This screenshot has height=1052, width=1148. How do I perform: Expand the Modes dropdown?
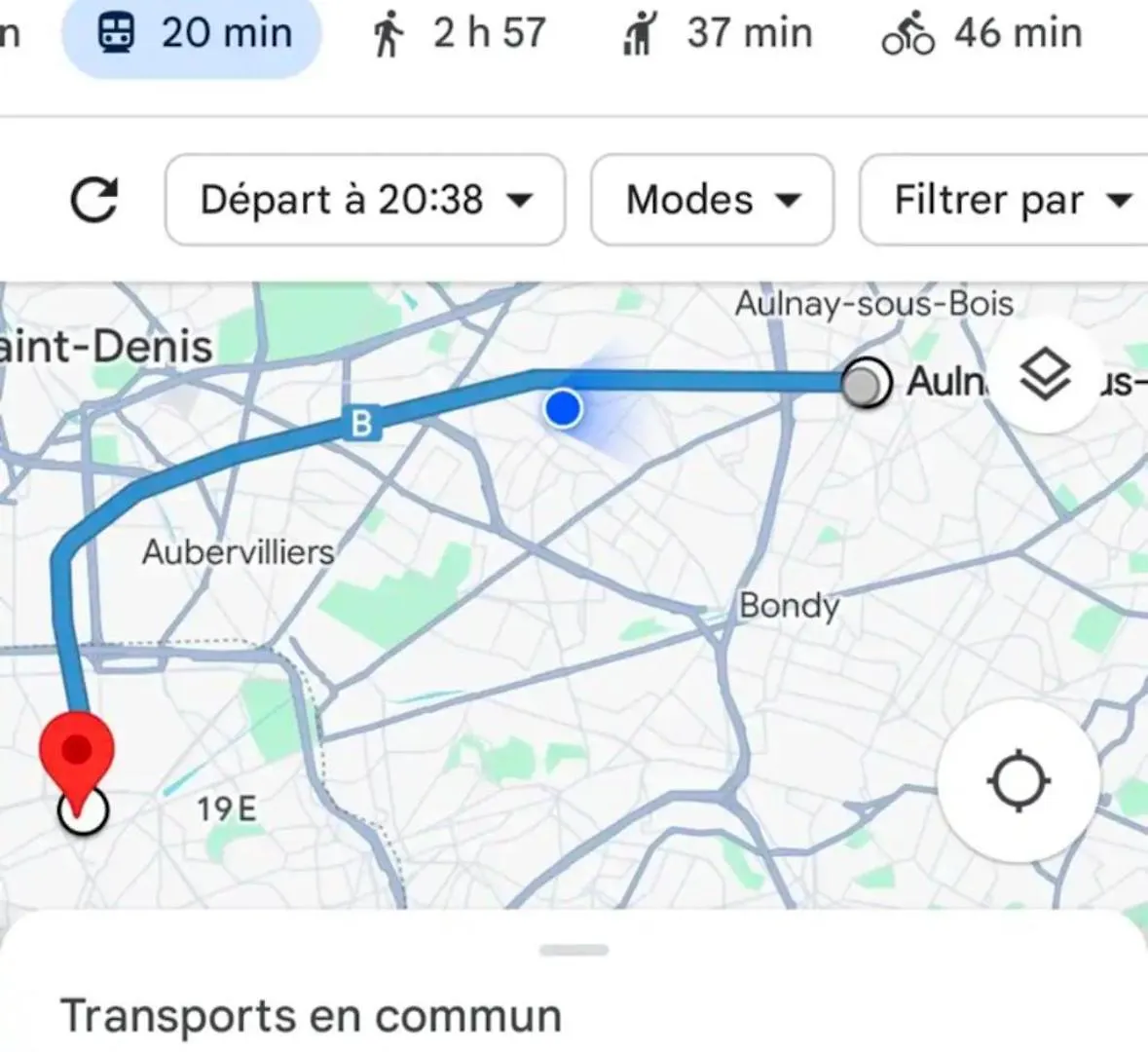(712, 201)
